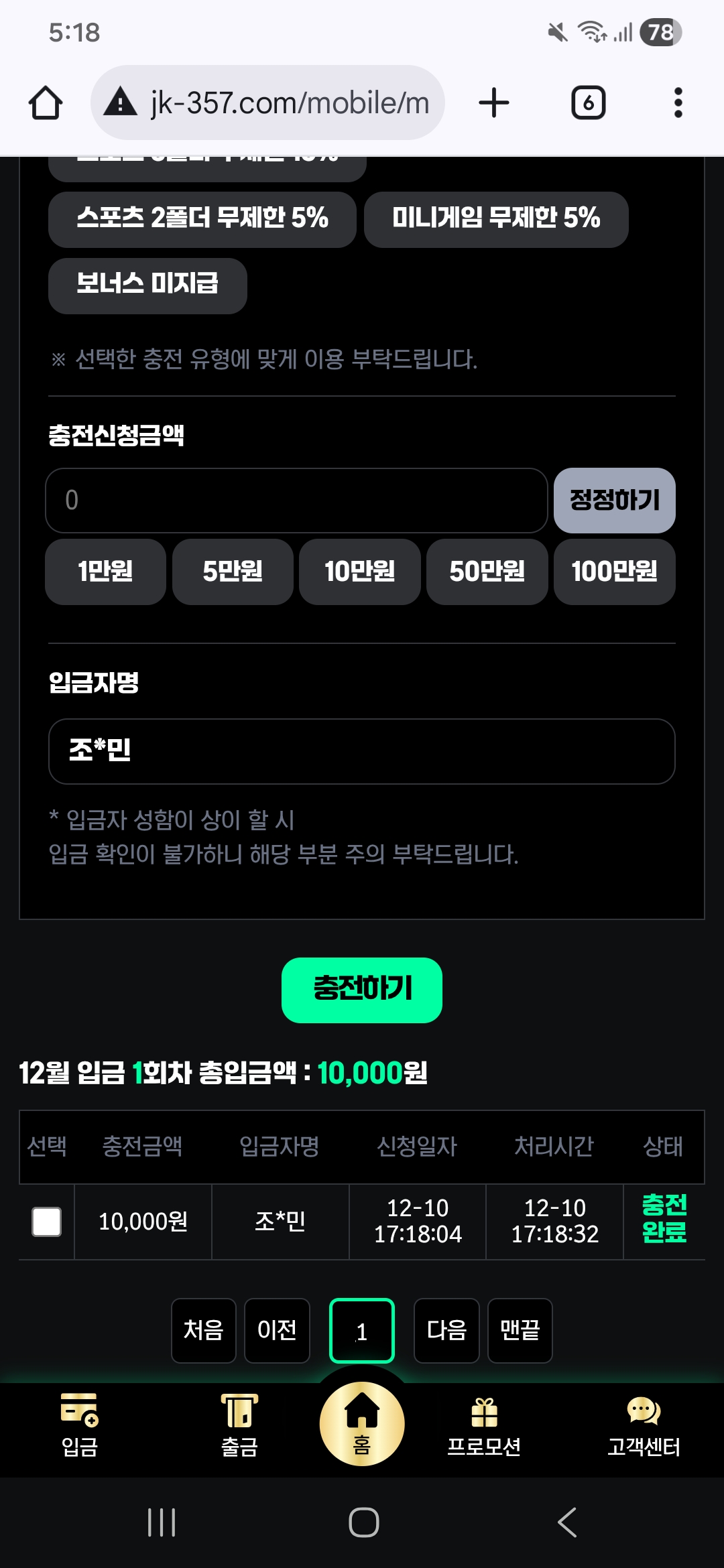The height and width of the screenshot is (1568, 724).
Task: Reset the amount with 정정하기
Action: [x=614, y=501]
